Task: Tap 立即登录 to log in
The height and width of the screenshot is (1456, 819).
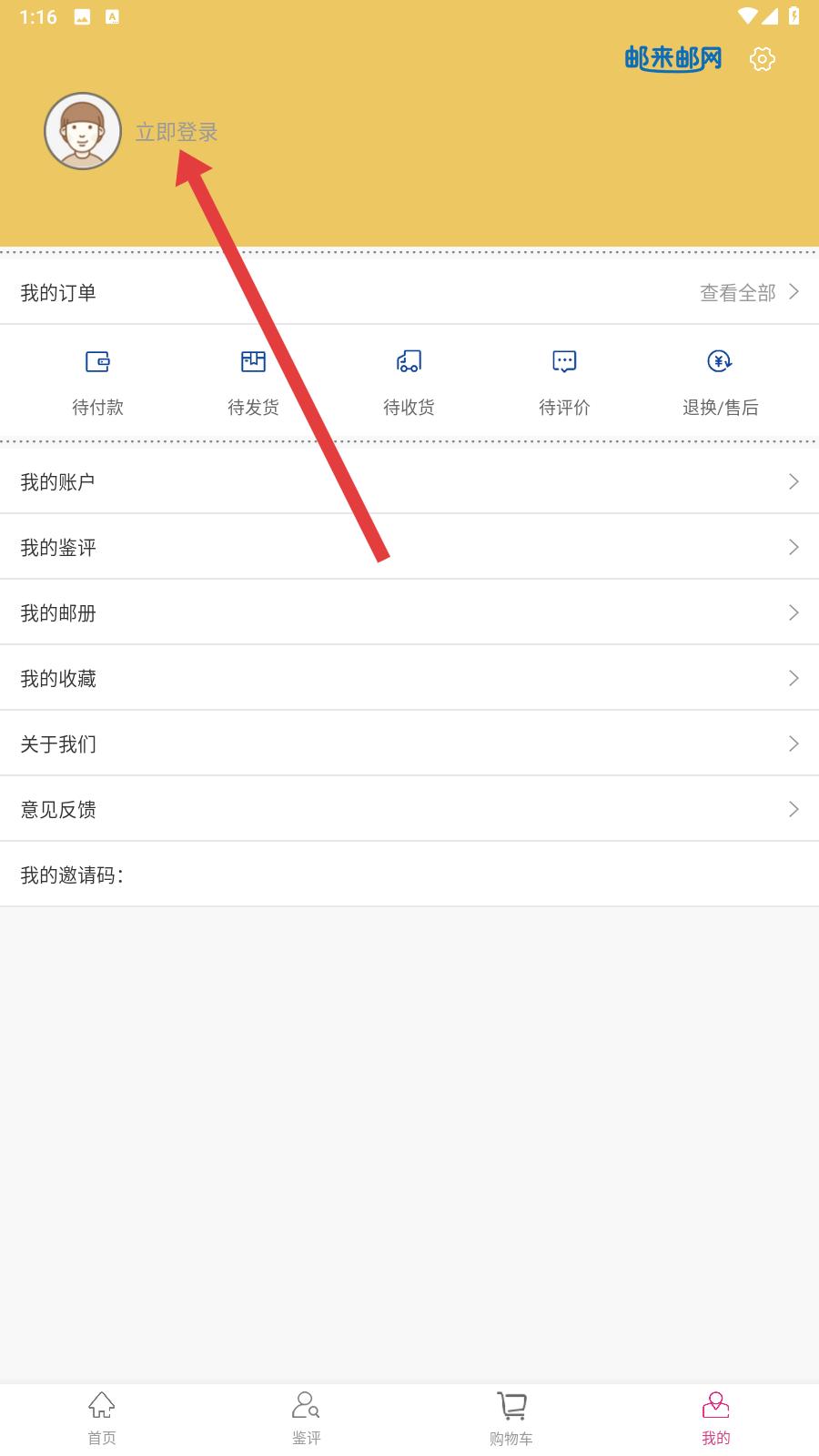Action: coord(177,132)
